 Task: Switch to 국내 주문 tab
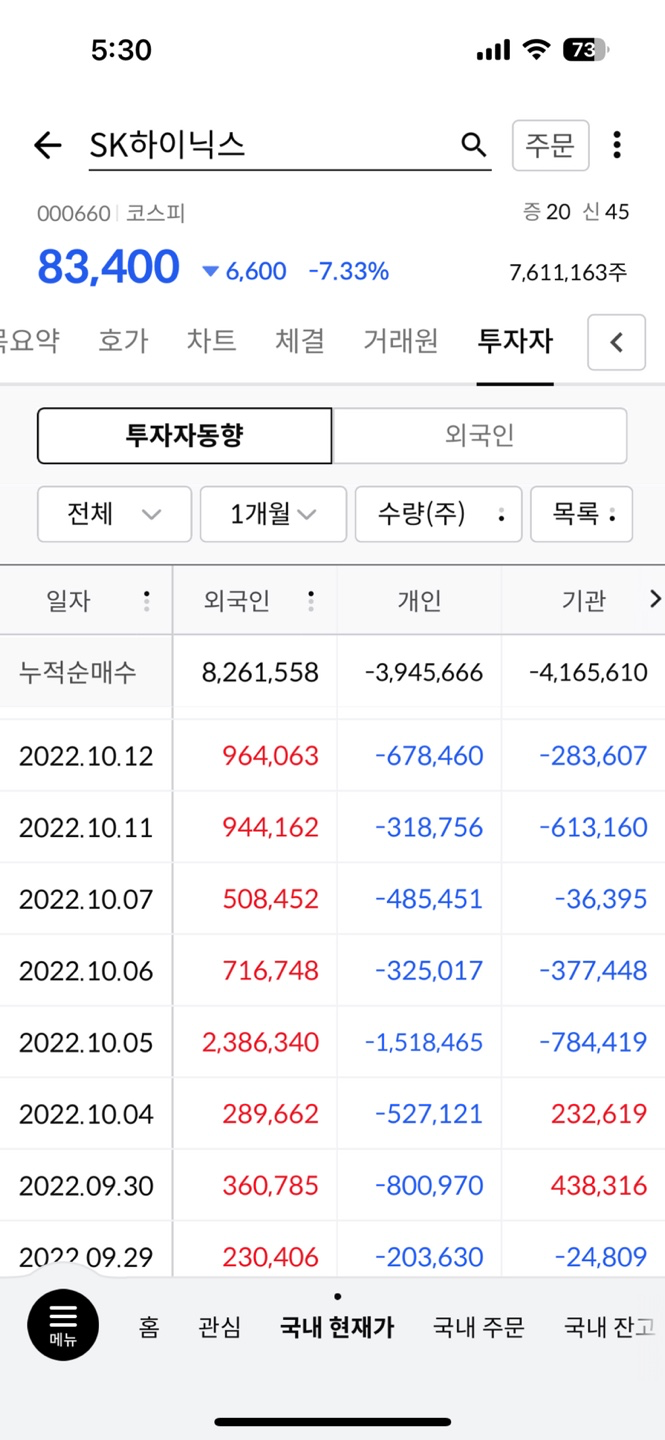[x=478, y=1328]
